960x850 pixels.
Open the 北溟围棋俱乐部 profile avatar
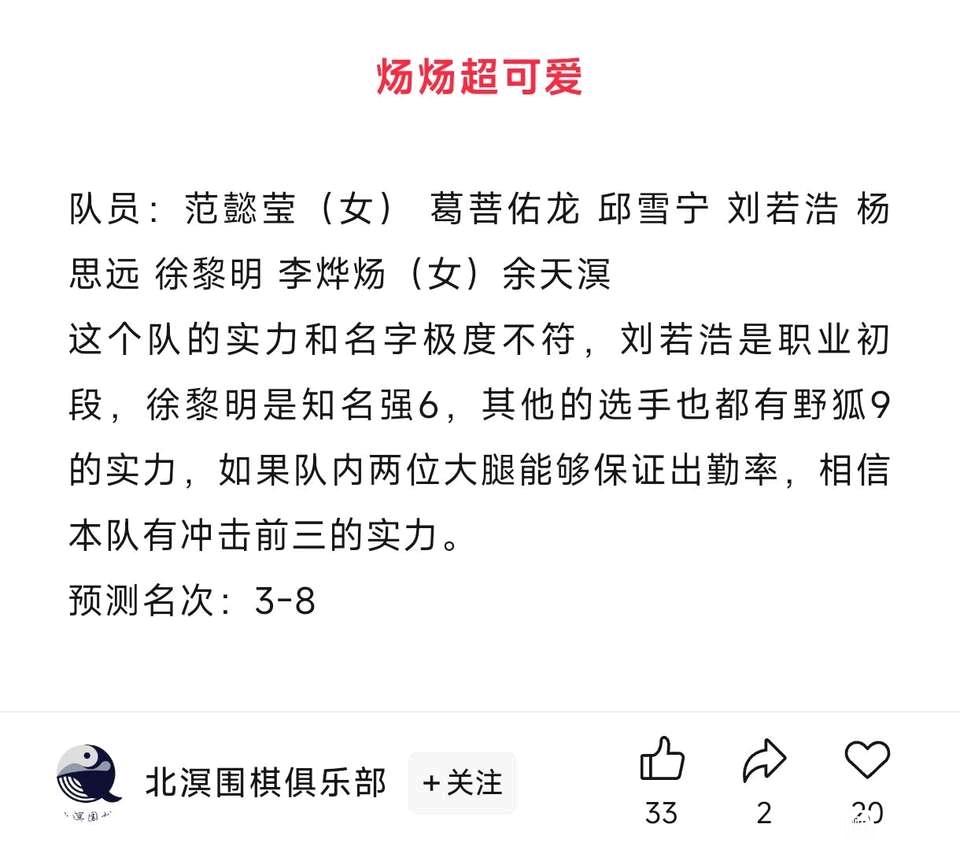(87, 778)
